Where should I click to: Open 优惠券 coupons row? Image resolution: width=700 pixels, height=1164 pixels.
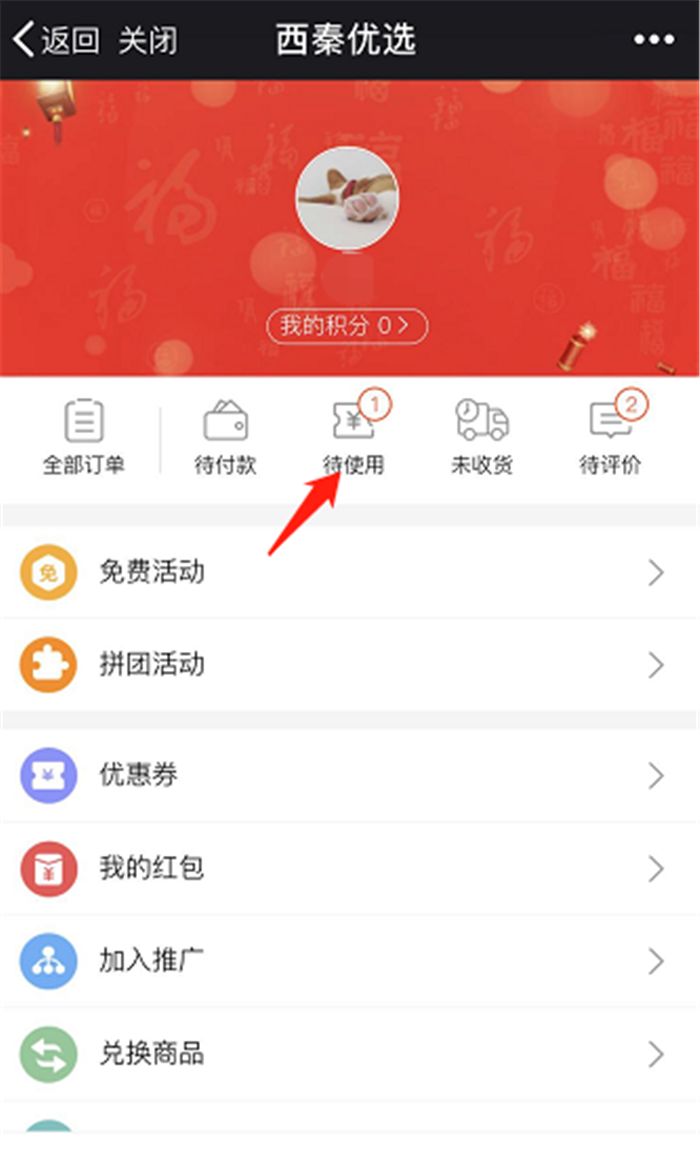click(348, 775)
